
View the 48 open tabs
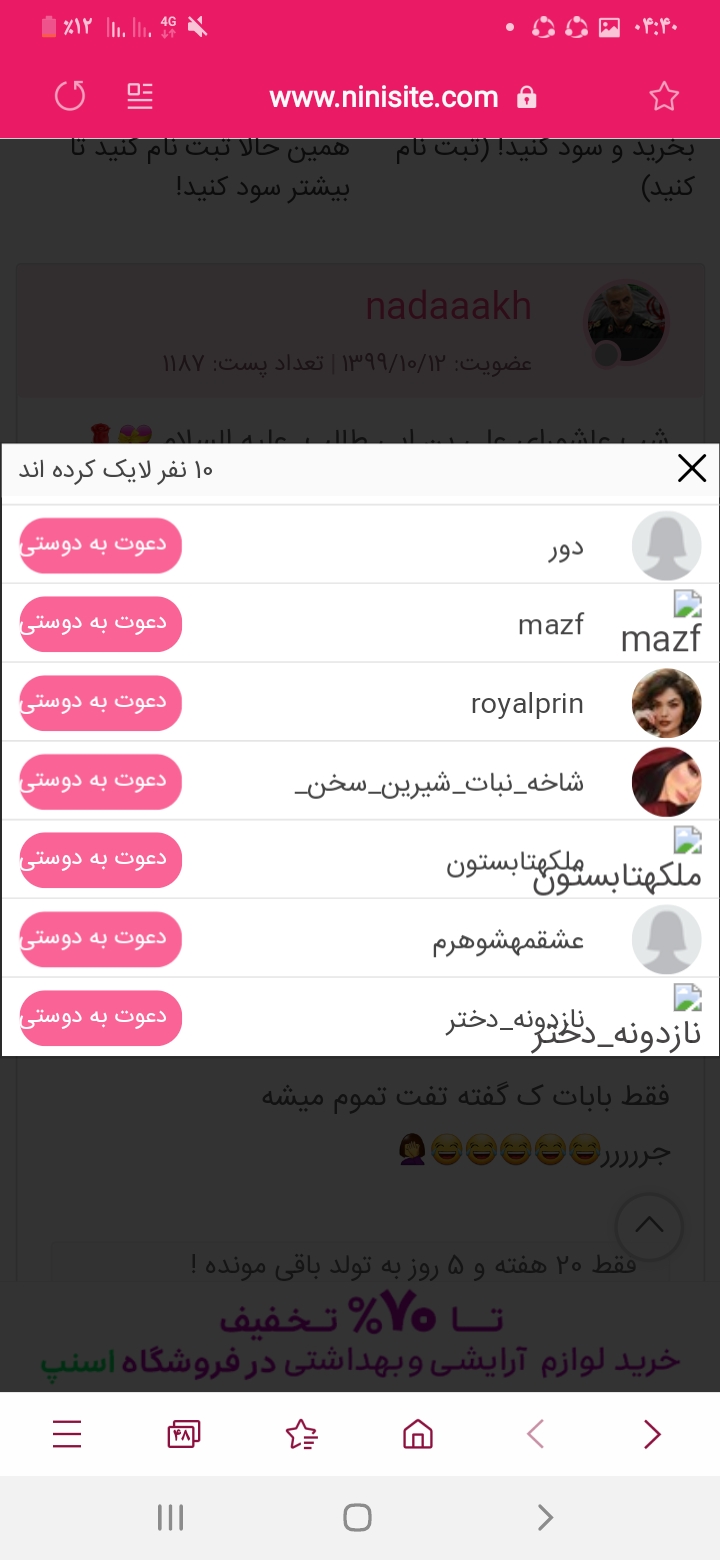click(x=184, y=1435)
